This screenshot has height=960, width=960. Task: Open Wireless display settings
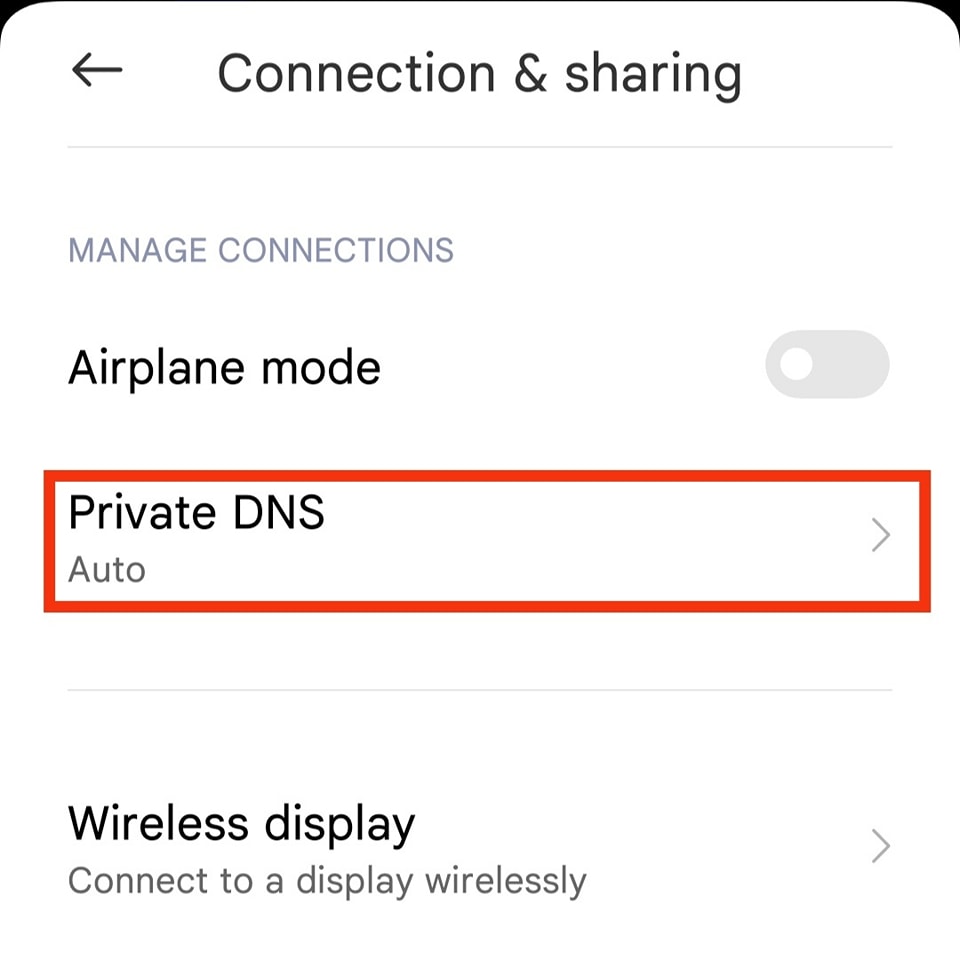[478, 848]
